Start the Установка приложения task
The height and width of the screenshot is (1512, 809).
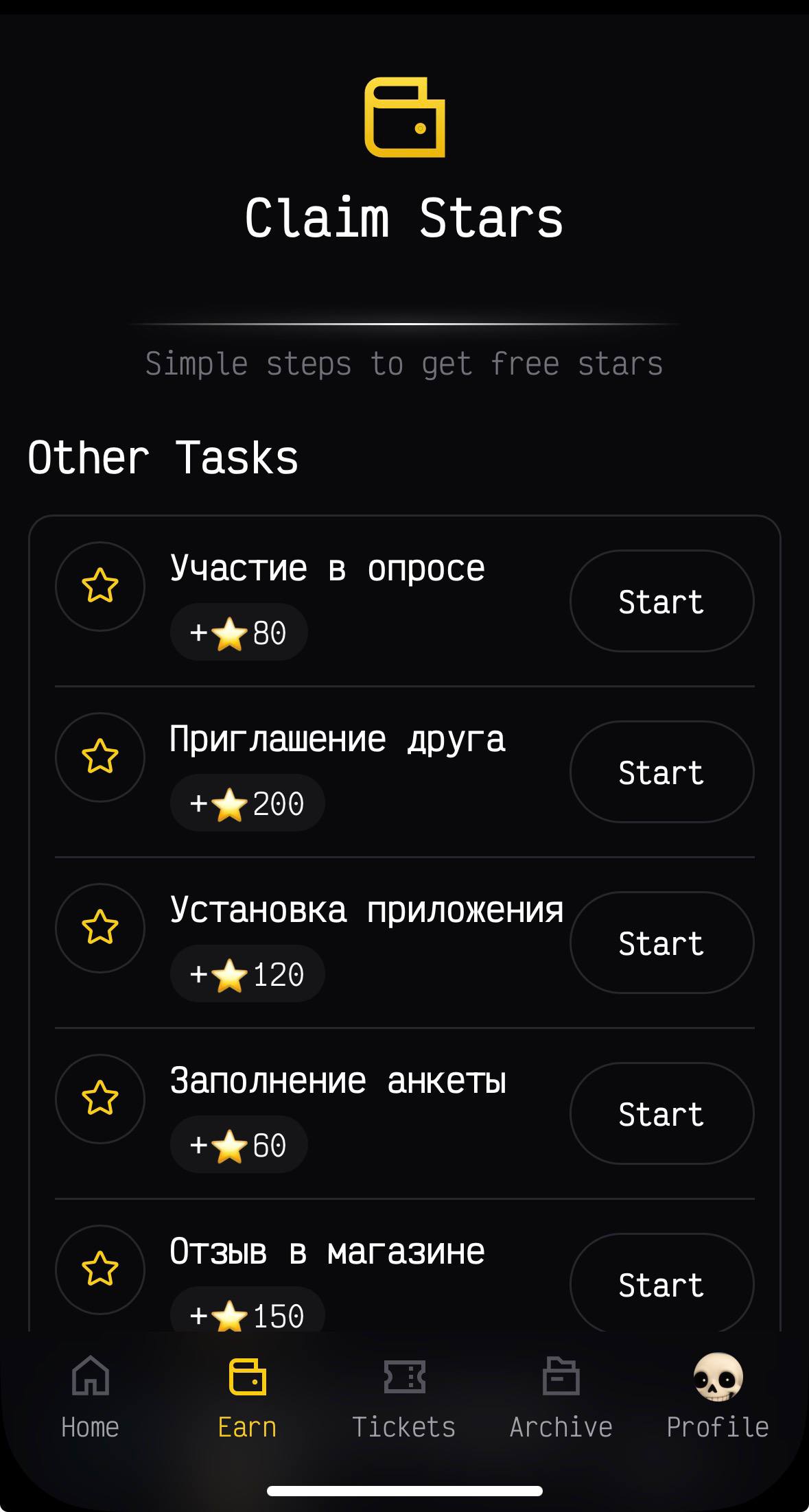(x=661, y=942)
